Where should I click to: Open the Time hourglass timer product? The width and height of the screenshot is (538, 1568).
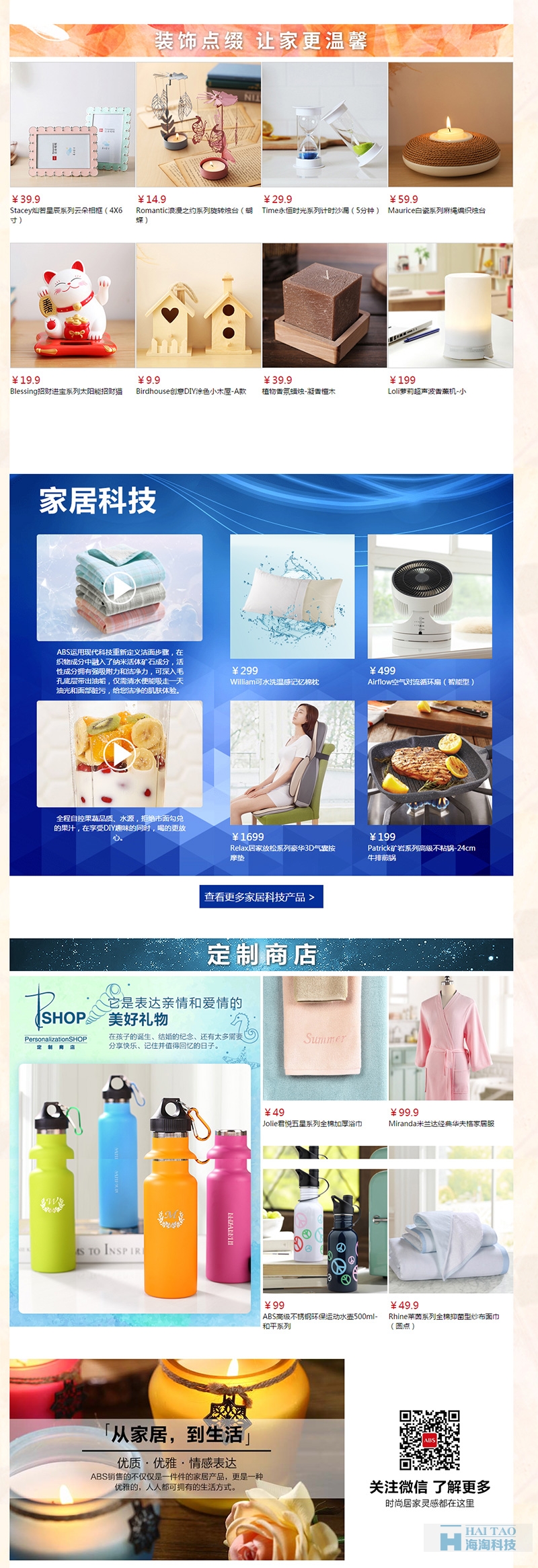(324, 125)
